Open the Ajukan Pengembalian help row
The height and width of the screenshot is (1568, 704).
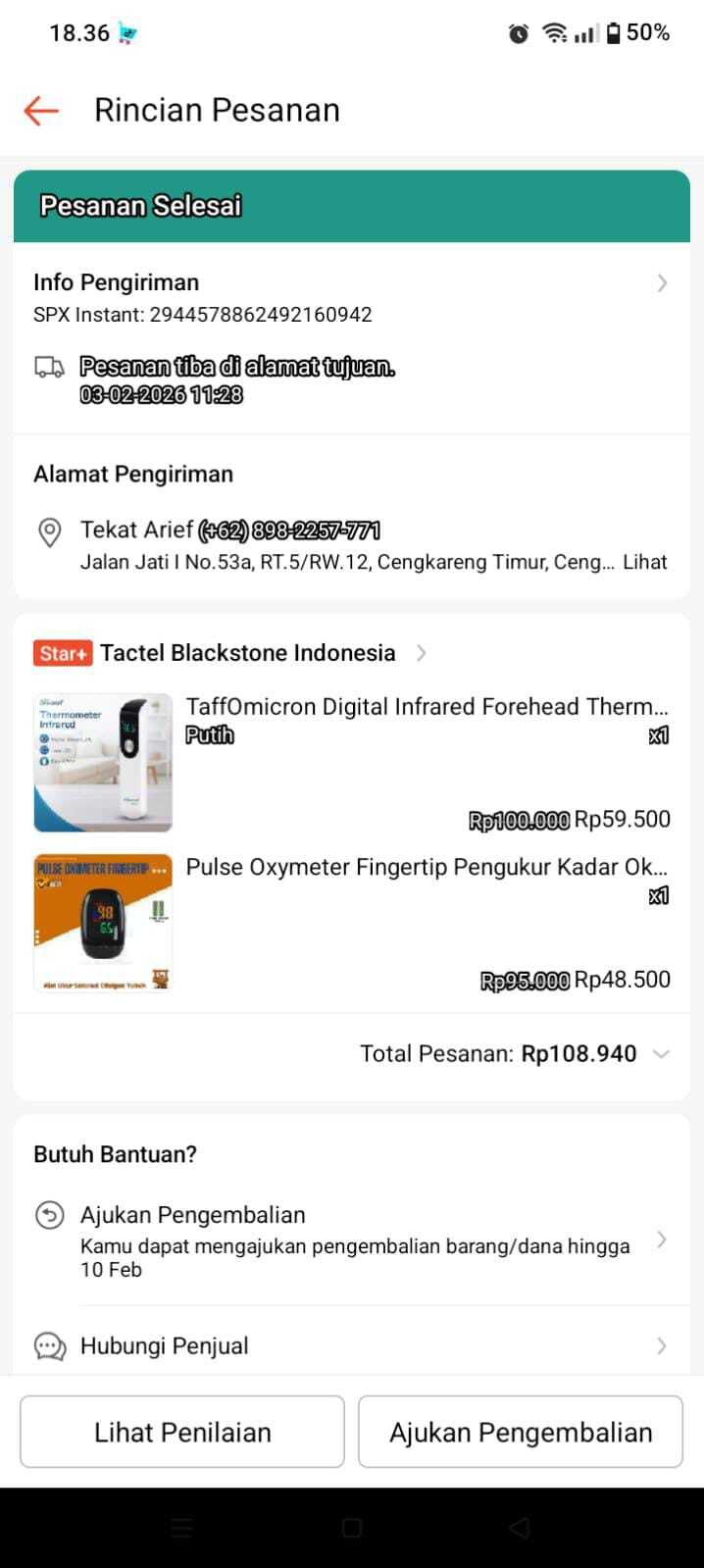pos(353,1240)
